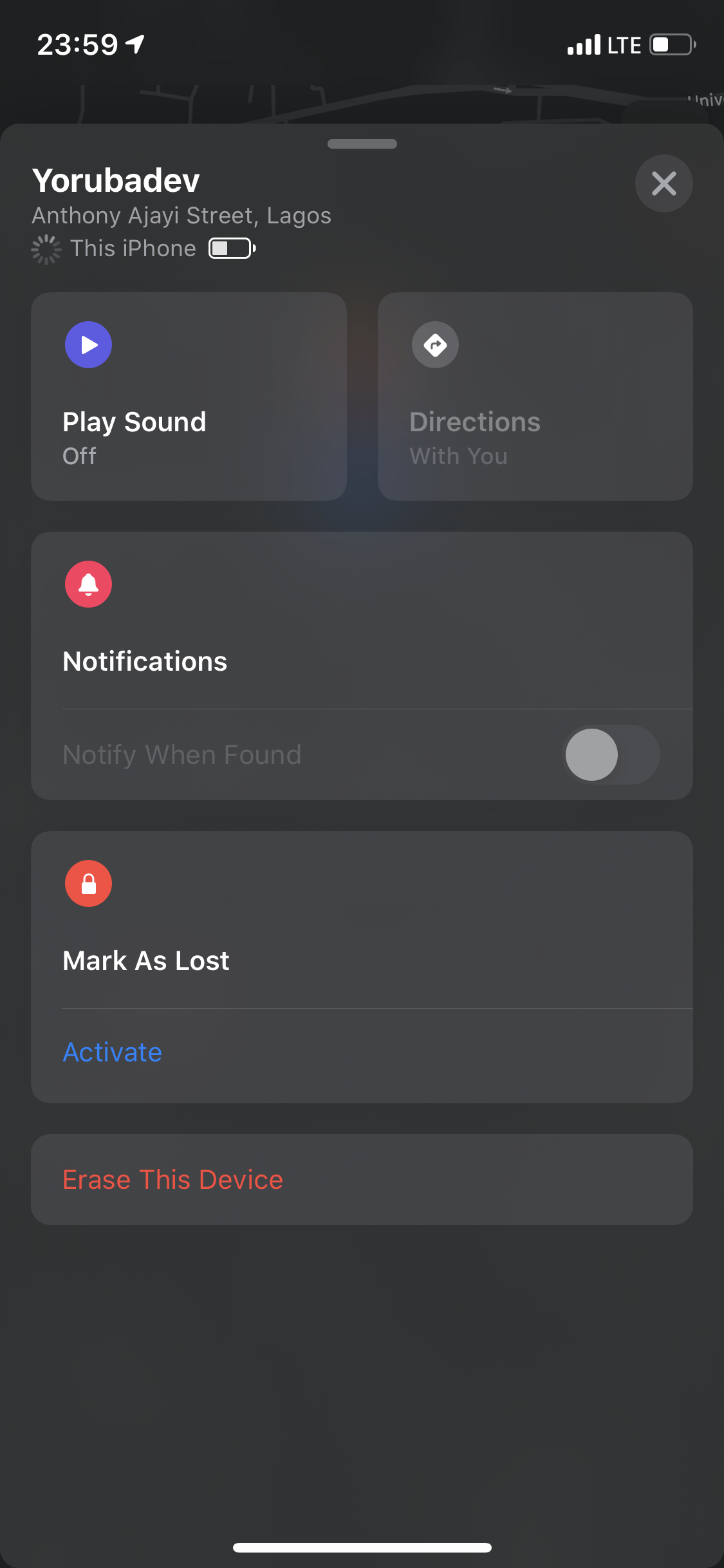The height and width of the screenshot is (1568, 724).
Task: Enable the Notify When Found switch
Action: pos(611,754)
